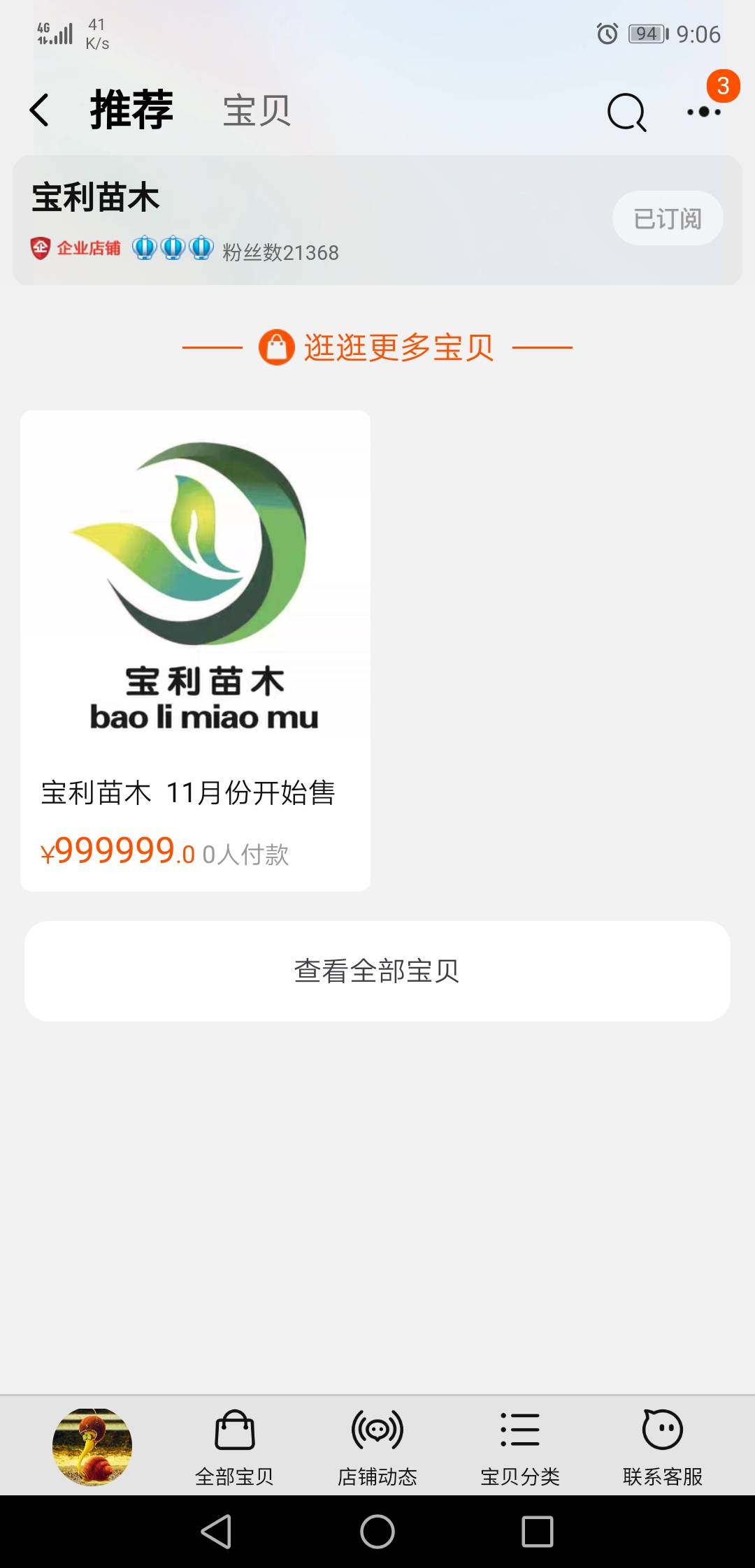Go to 全部宝贝 tab
755x1568 pixels.
[234, 1446]
